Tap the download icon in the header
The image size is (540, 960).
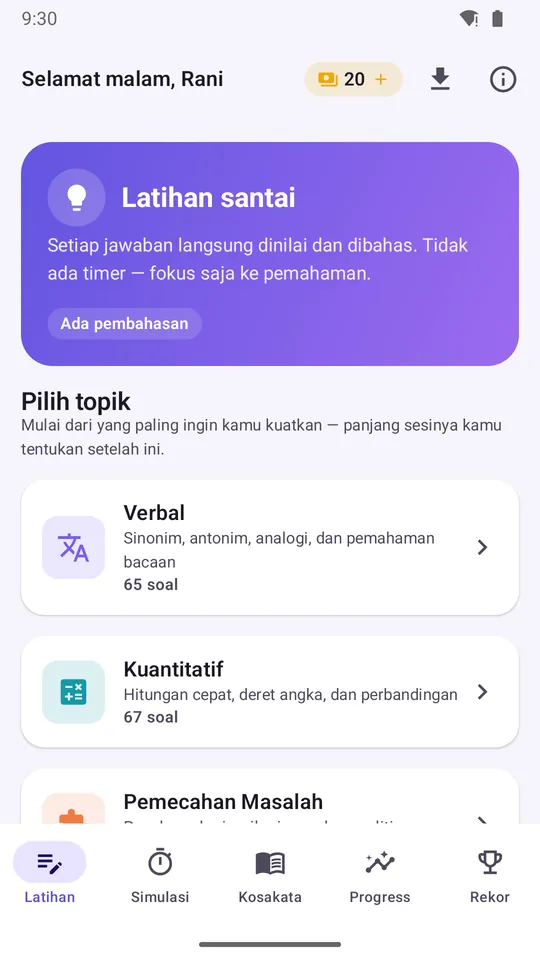point(440,79)
